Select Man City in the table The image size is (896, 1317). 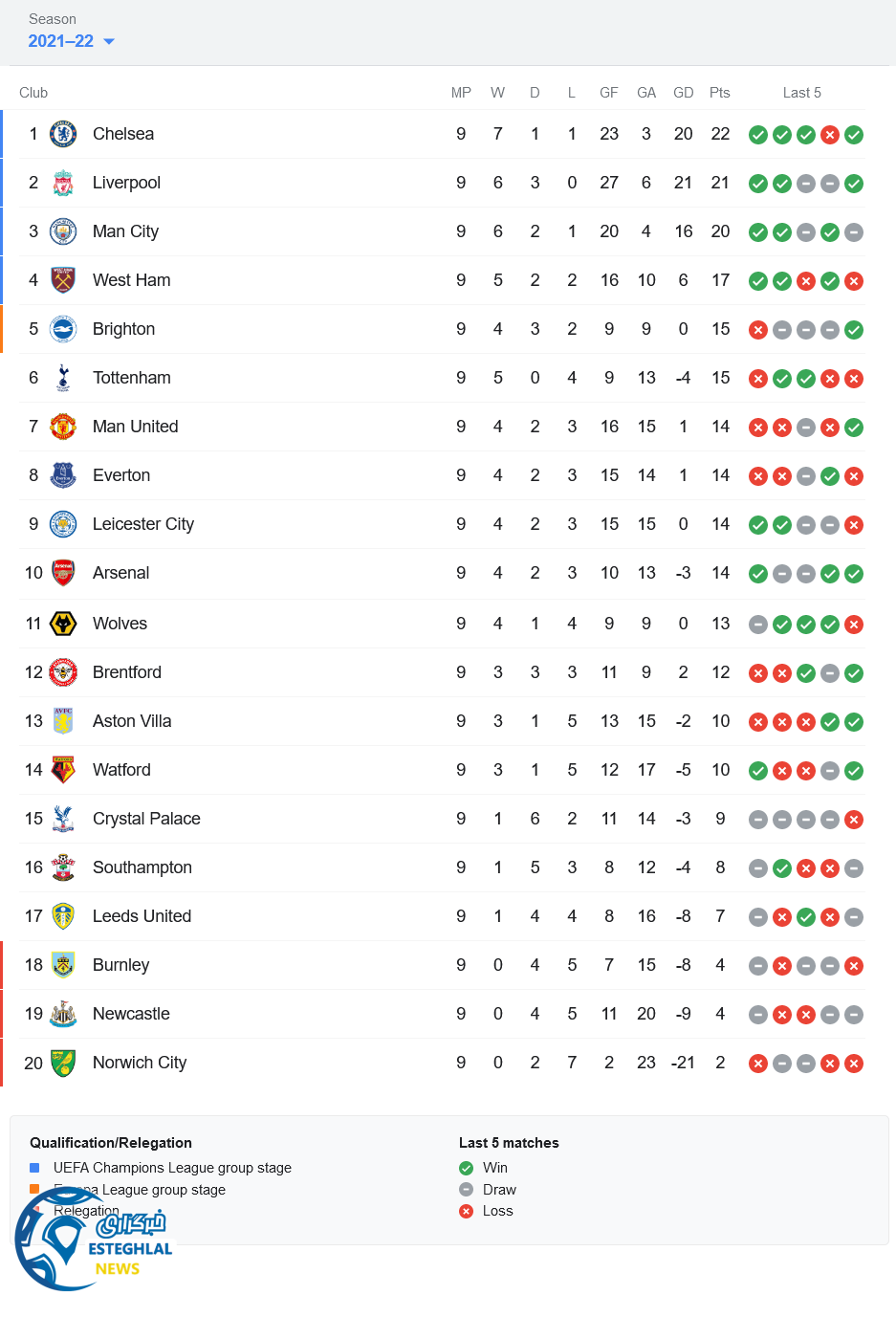tap(125, 231)
